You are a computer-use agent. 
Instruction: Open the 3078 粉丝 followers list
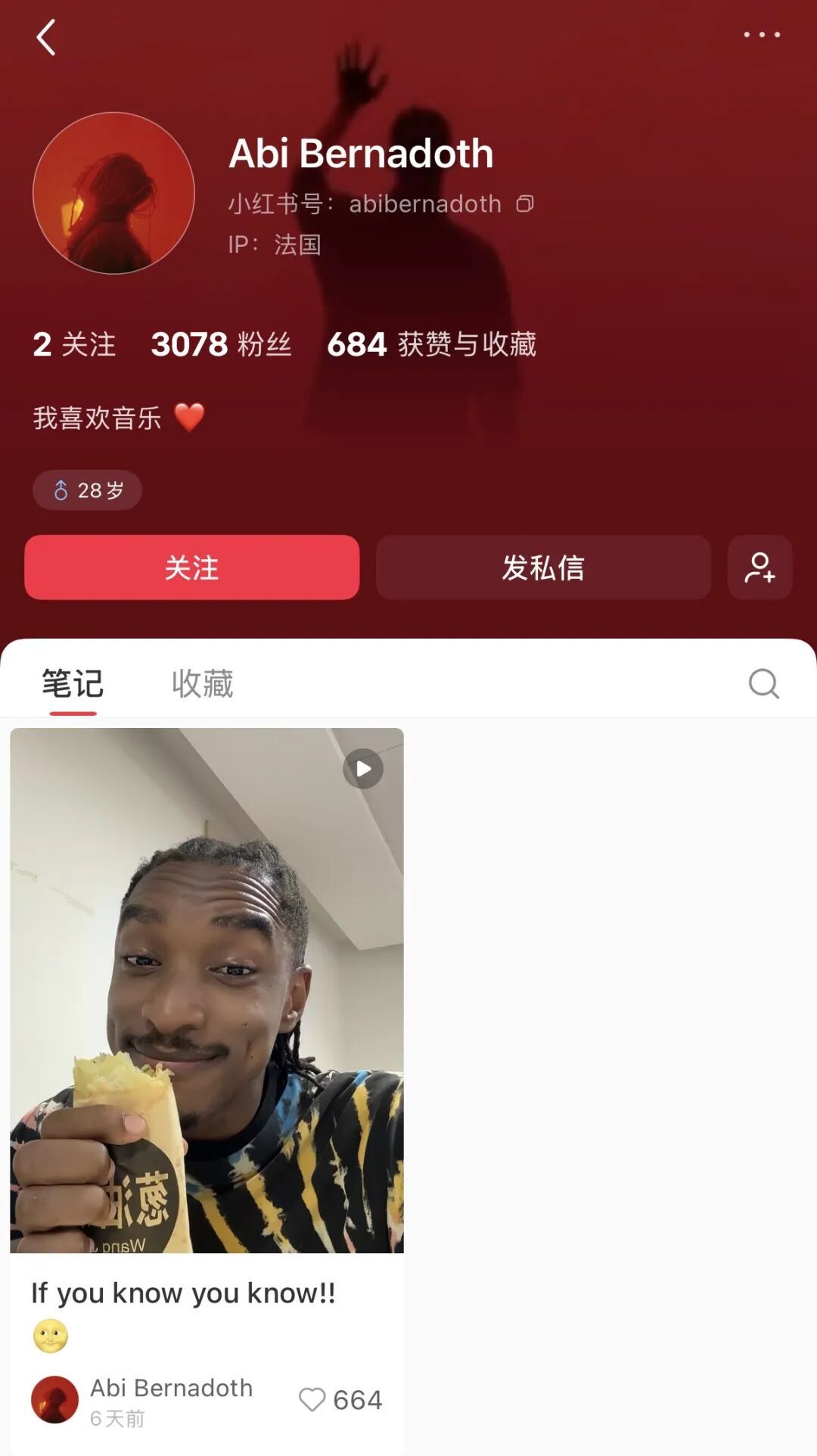click(222, 344)
